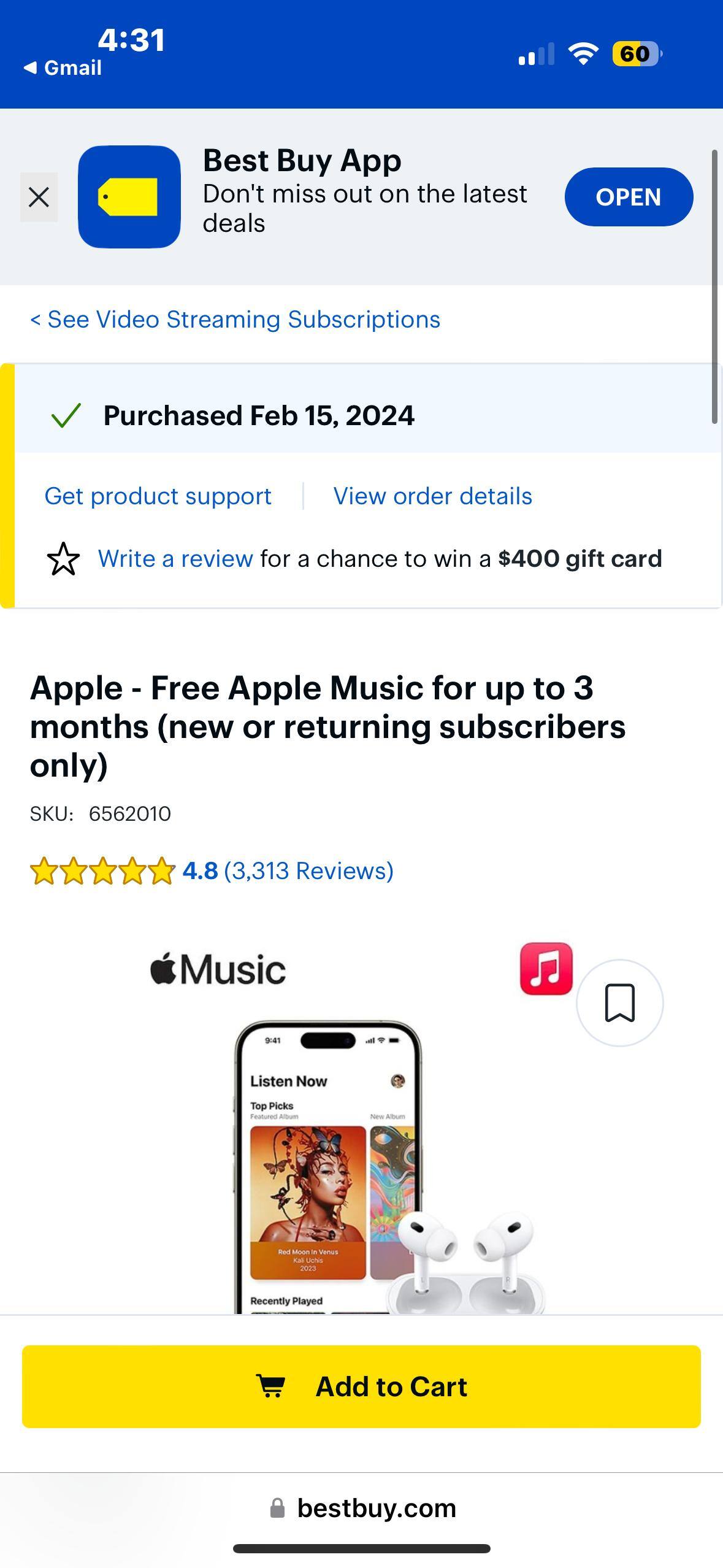The width and height of the screenshot is (723, 1568).
Task: Tap the lock icon next to bestbuy.com
Action: pos(278,1508)
